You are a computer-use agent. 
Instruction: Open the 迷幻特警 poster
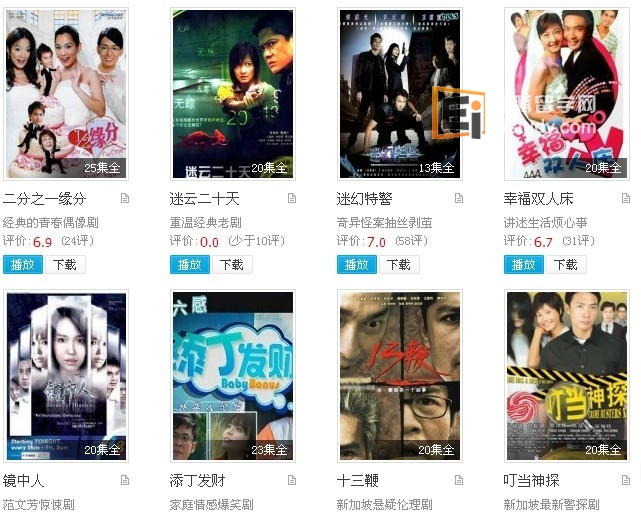pyautogui.click(x=399, y=94)
